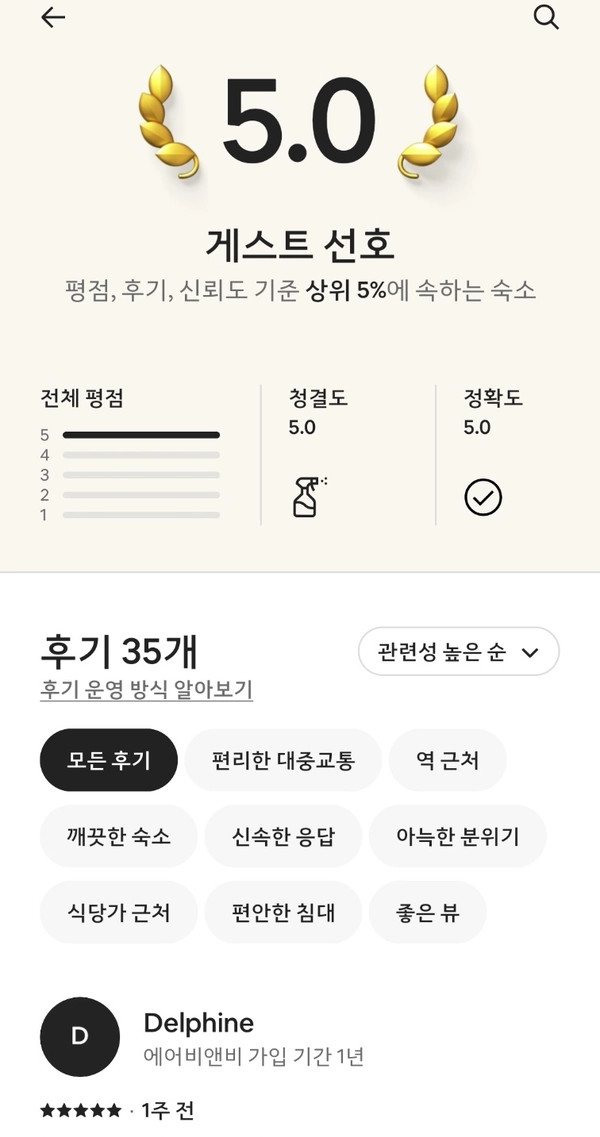Filter reviews by 역 근처

click(447, 760)
